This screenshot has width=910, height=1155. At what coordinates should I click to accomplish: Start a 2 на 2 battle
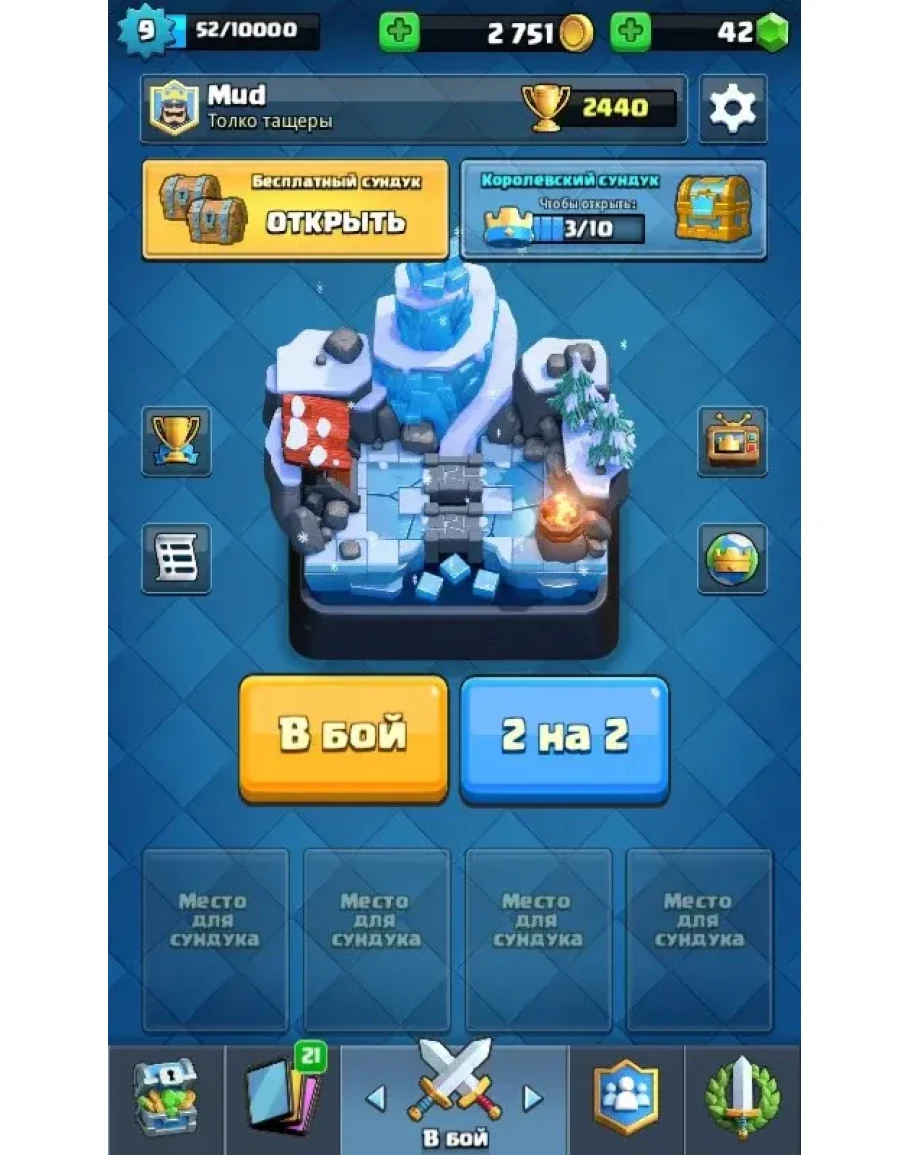point(564,738)
